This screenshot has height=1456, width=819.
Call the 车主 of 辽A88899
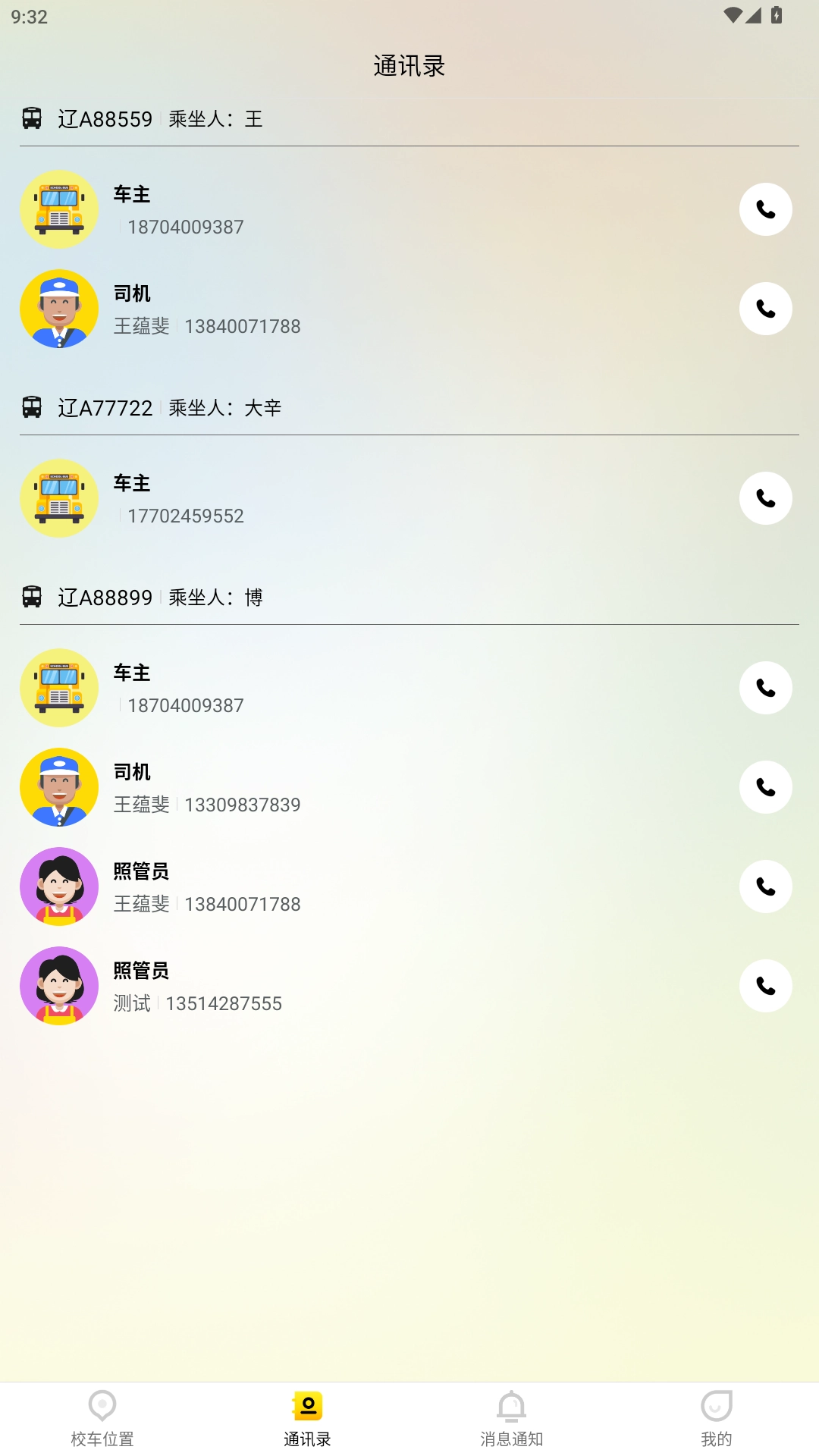click(x=765, y=687)
